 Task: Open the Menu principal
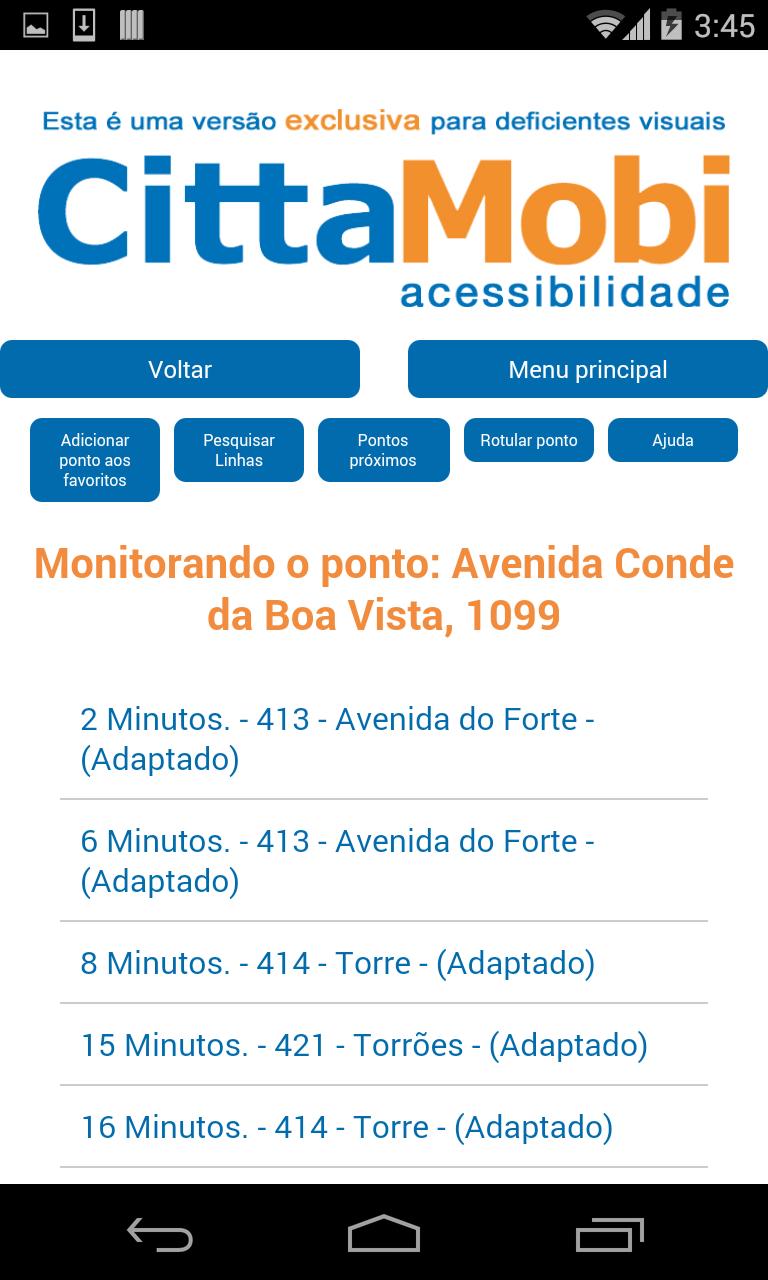(x=587, y=369)
